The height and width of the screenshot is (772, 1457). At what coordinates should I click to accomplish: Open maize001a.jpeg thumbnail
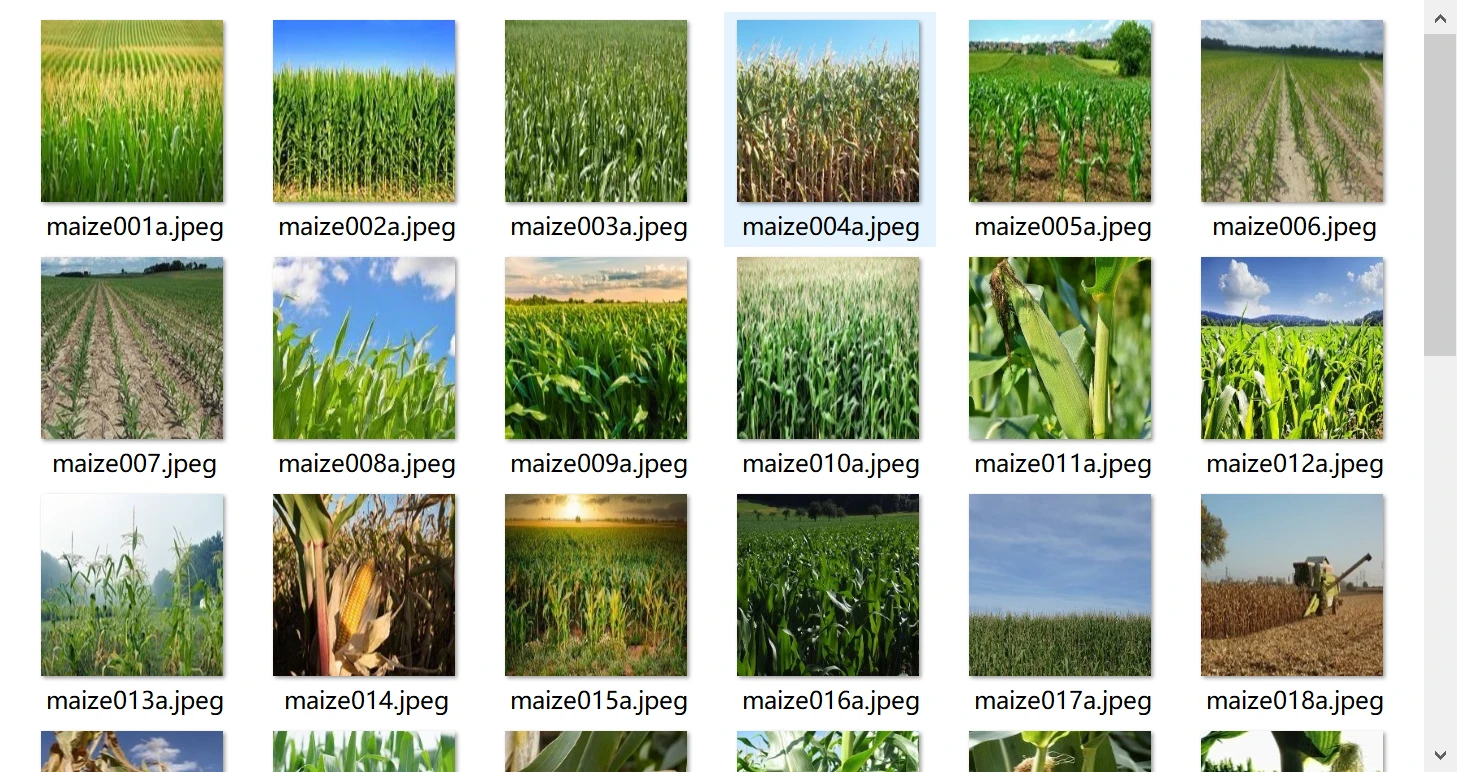(x=132, y=111)
